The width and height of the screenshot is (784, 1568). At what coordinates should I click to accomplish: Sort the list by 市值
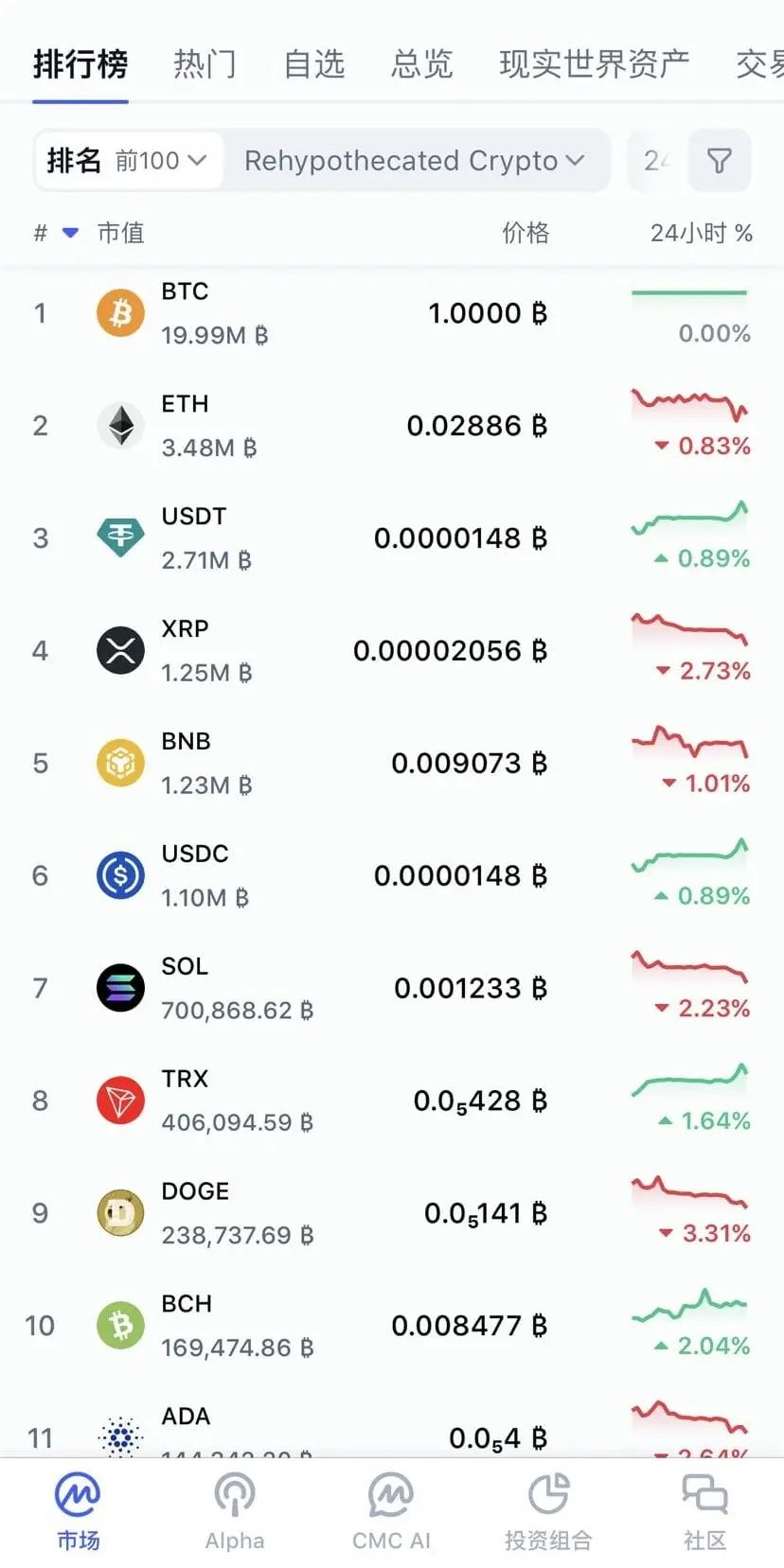tap(120, 233)
